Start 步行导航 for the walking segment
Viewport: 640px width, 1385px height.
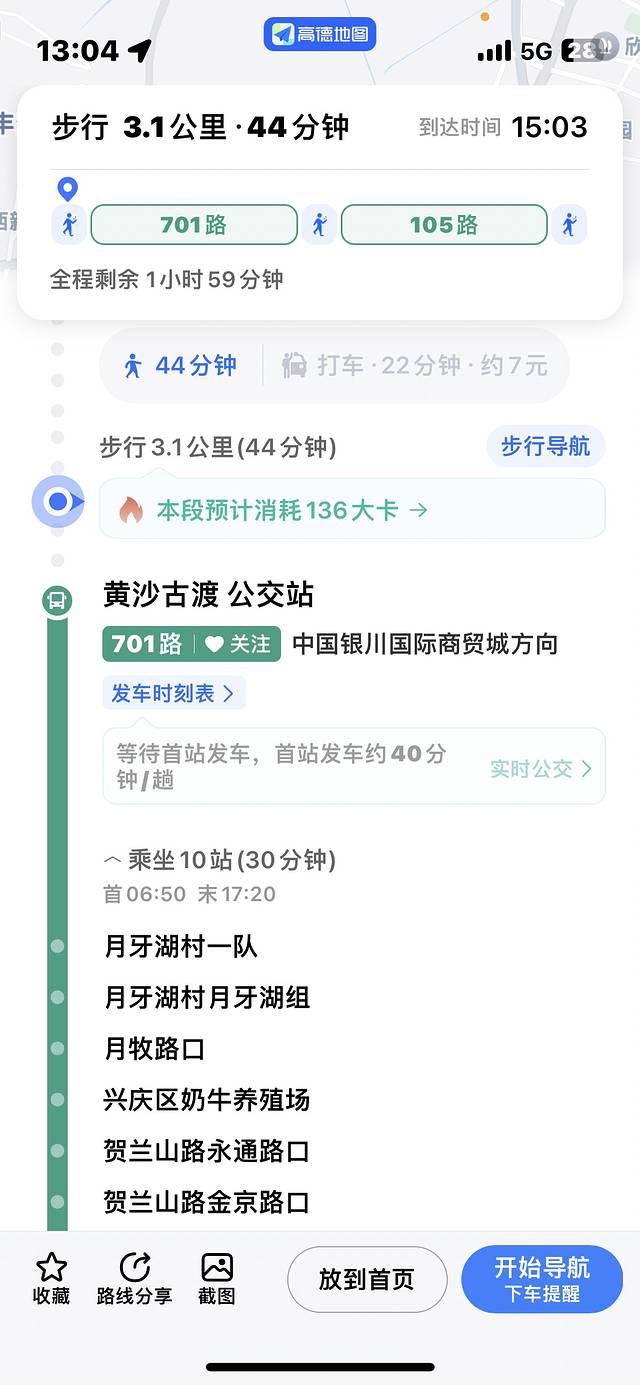coord(545,446)
